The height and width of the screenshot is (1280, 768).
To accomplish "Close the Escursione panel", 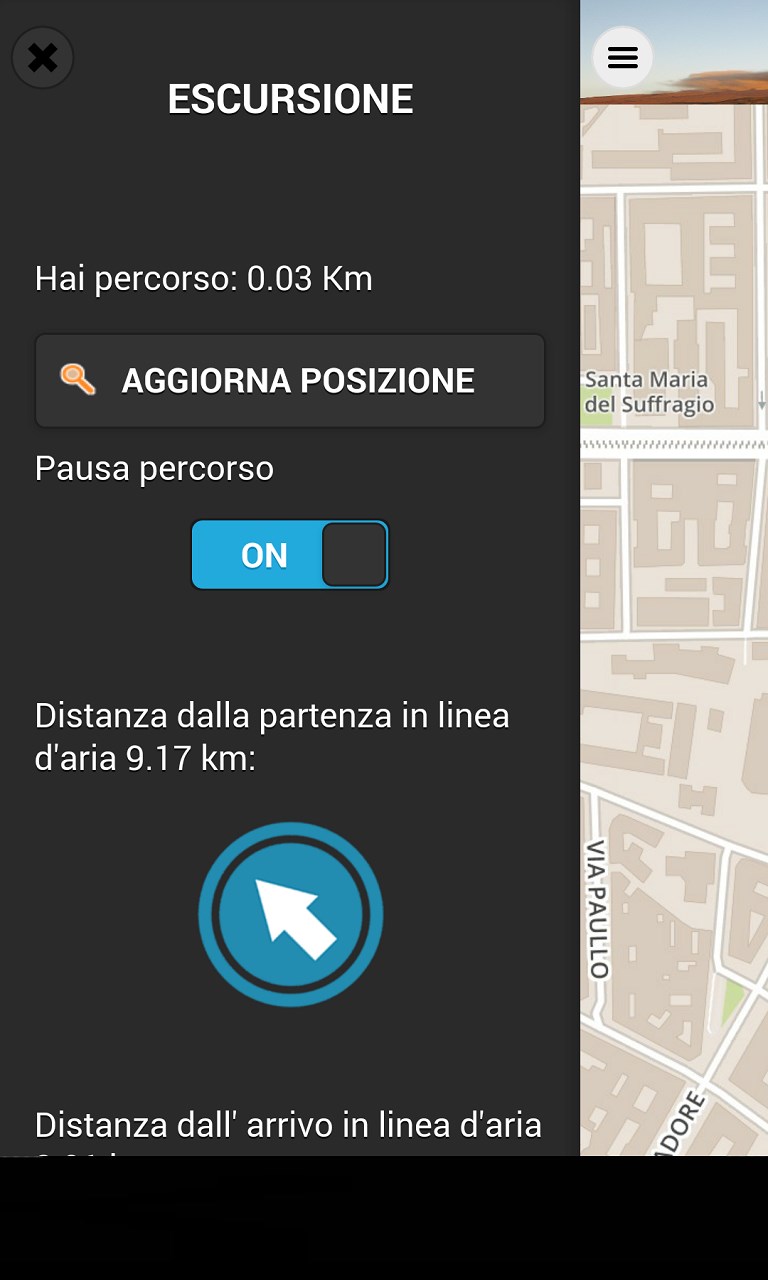I will coord(42,58).
